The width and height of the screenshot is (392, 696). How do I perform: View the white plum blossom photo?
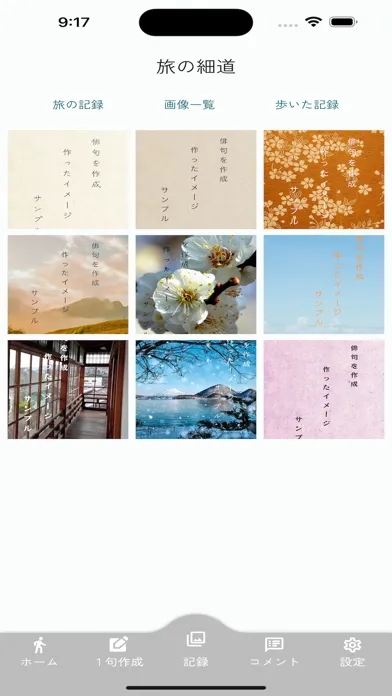coord(196,285)
